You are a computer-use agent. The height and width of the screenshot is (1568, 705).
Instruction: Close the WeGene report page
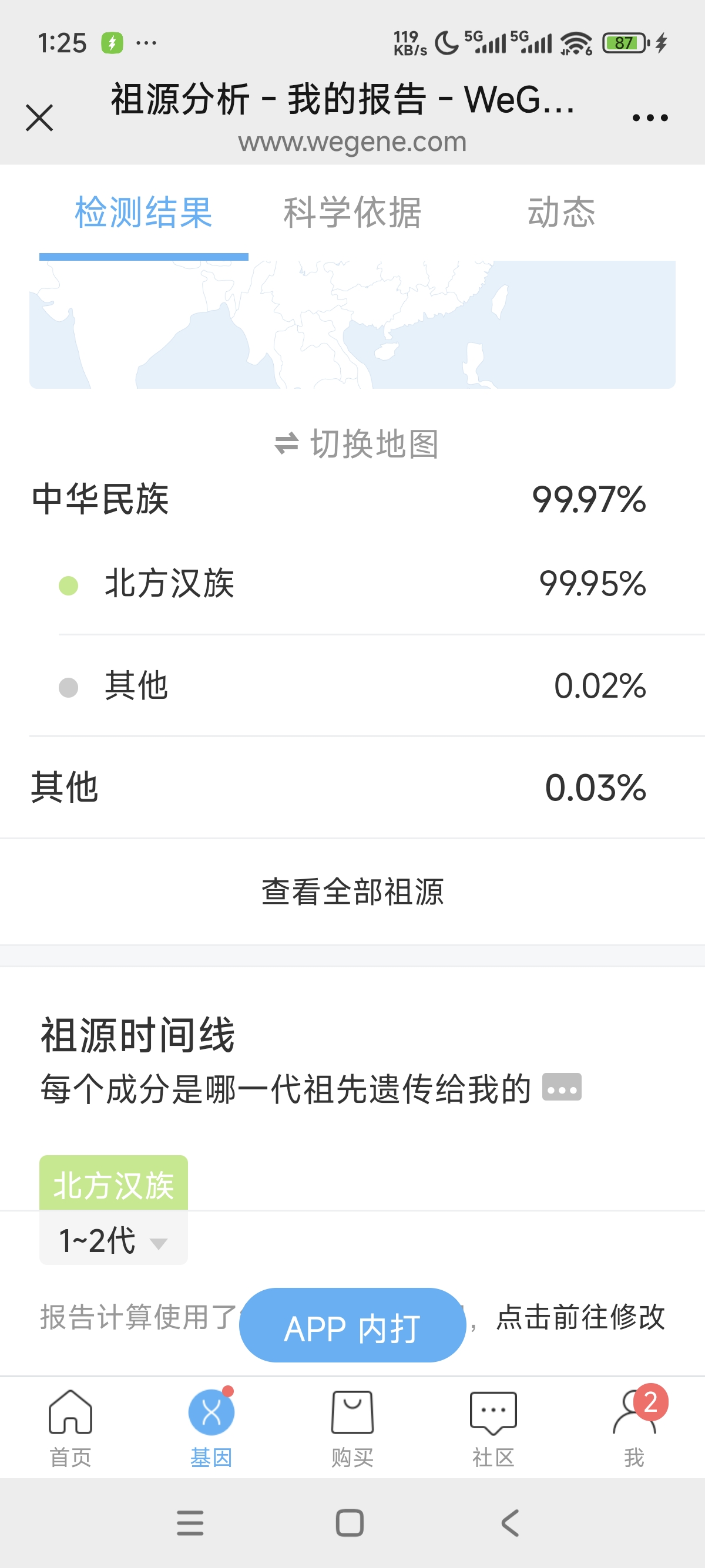point(39,117)
